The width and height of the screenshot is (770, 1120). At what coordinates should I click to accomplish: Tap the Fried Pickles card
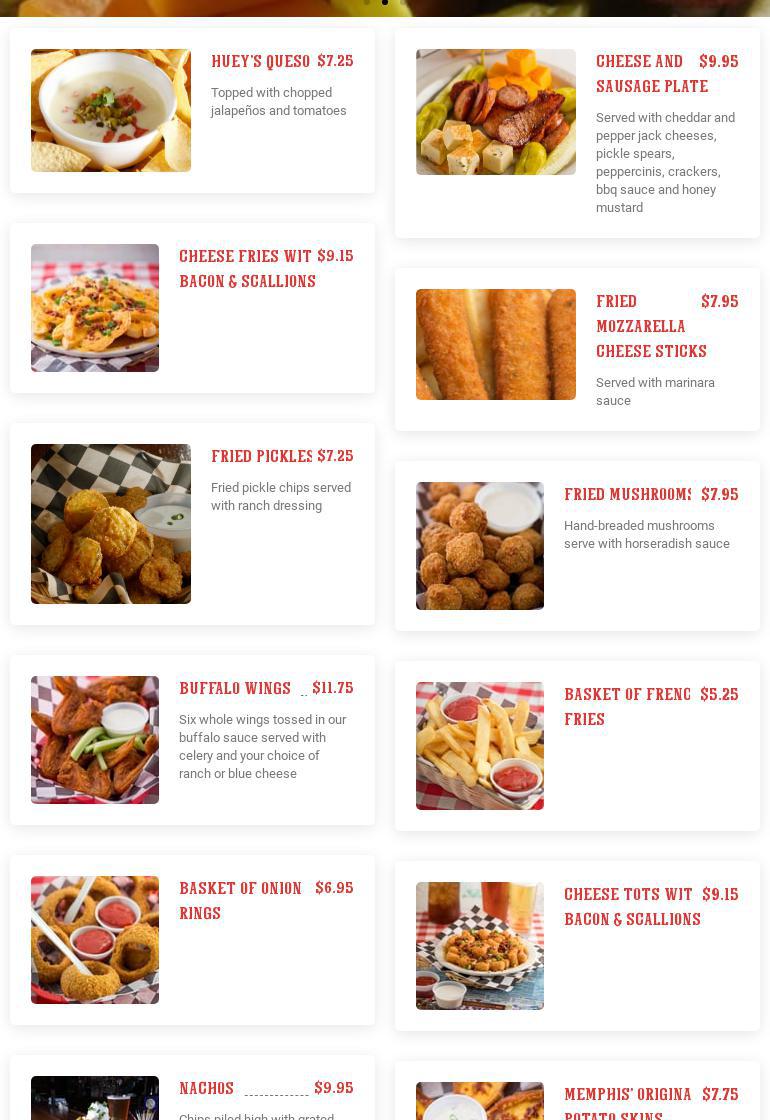(x=192, y=524)
